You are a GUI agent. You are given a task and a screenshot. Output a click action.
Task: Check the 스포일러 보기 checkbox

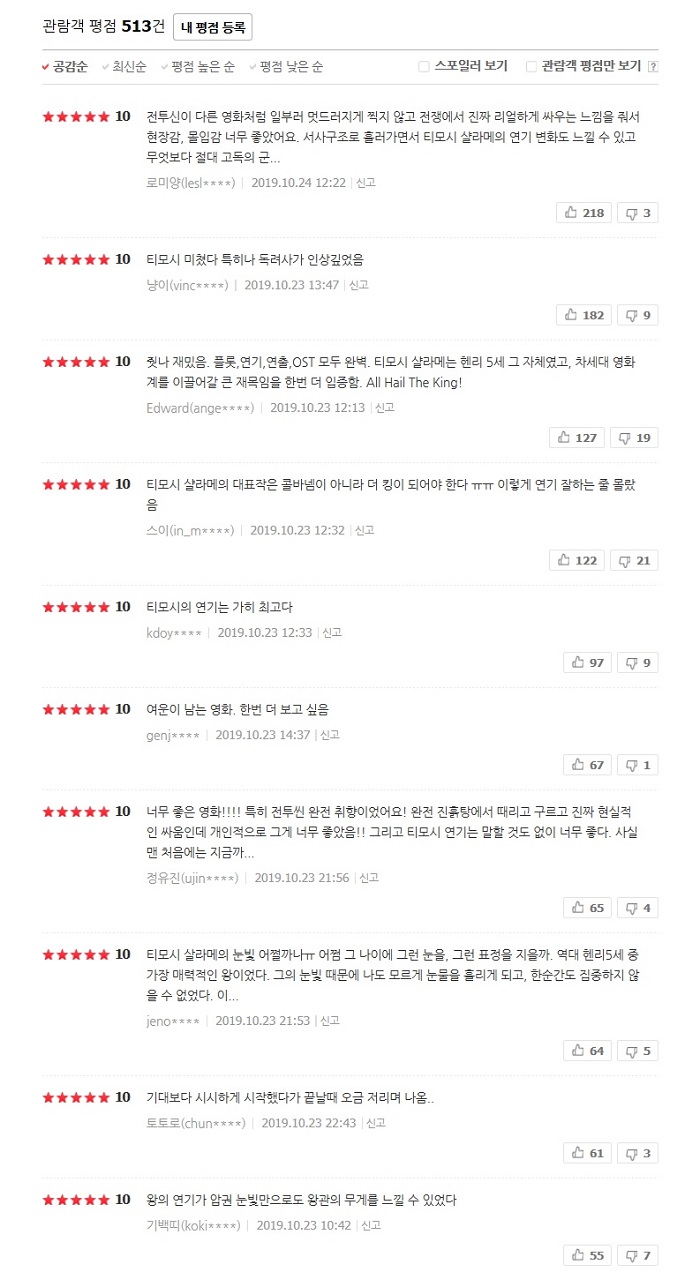pyautogui.click(x=424, y=67)
